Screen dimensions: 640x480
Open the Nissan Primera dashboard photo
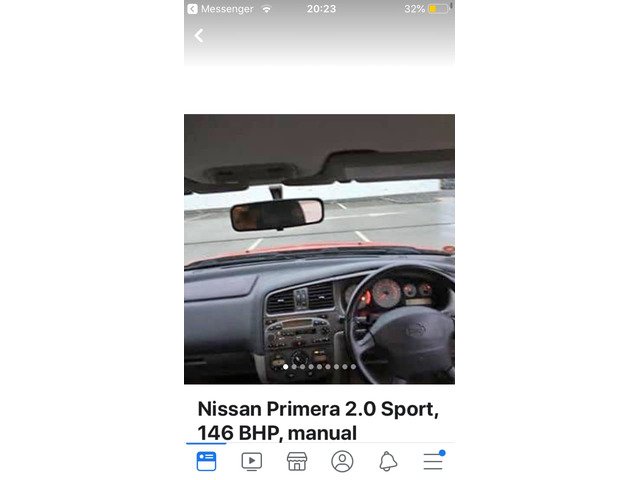pos(319,248)
